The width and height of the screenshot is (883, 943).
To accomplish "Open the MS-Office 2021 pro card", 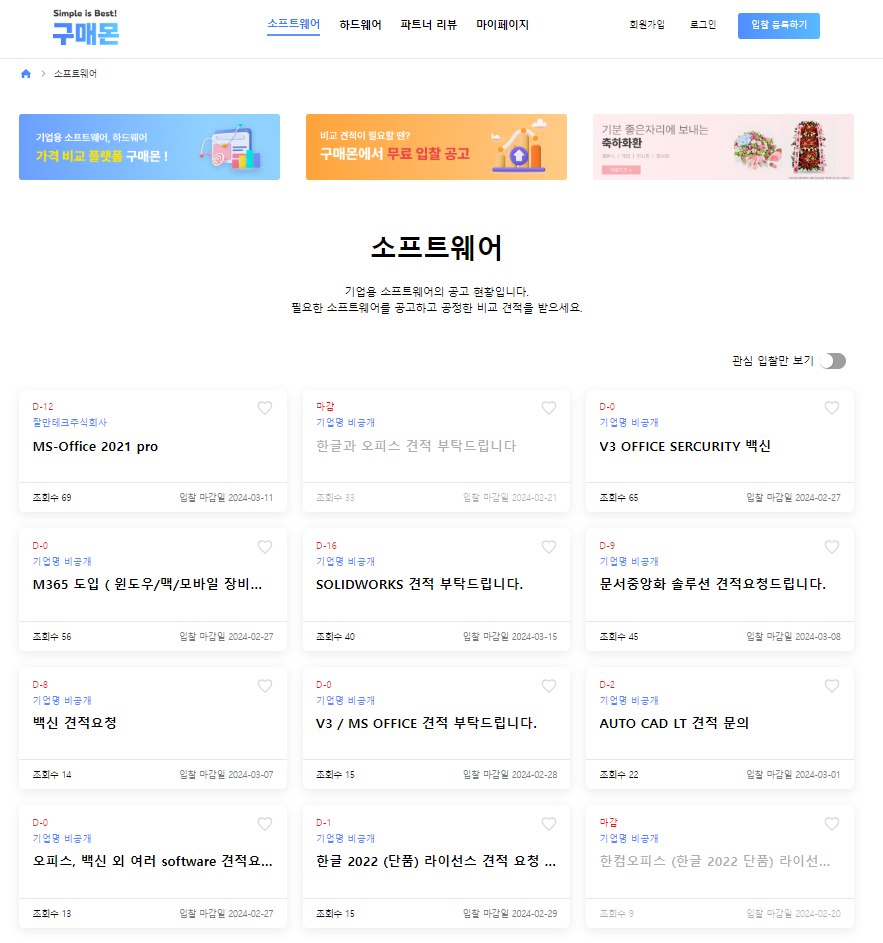I will (95, 447).
